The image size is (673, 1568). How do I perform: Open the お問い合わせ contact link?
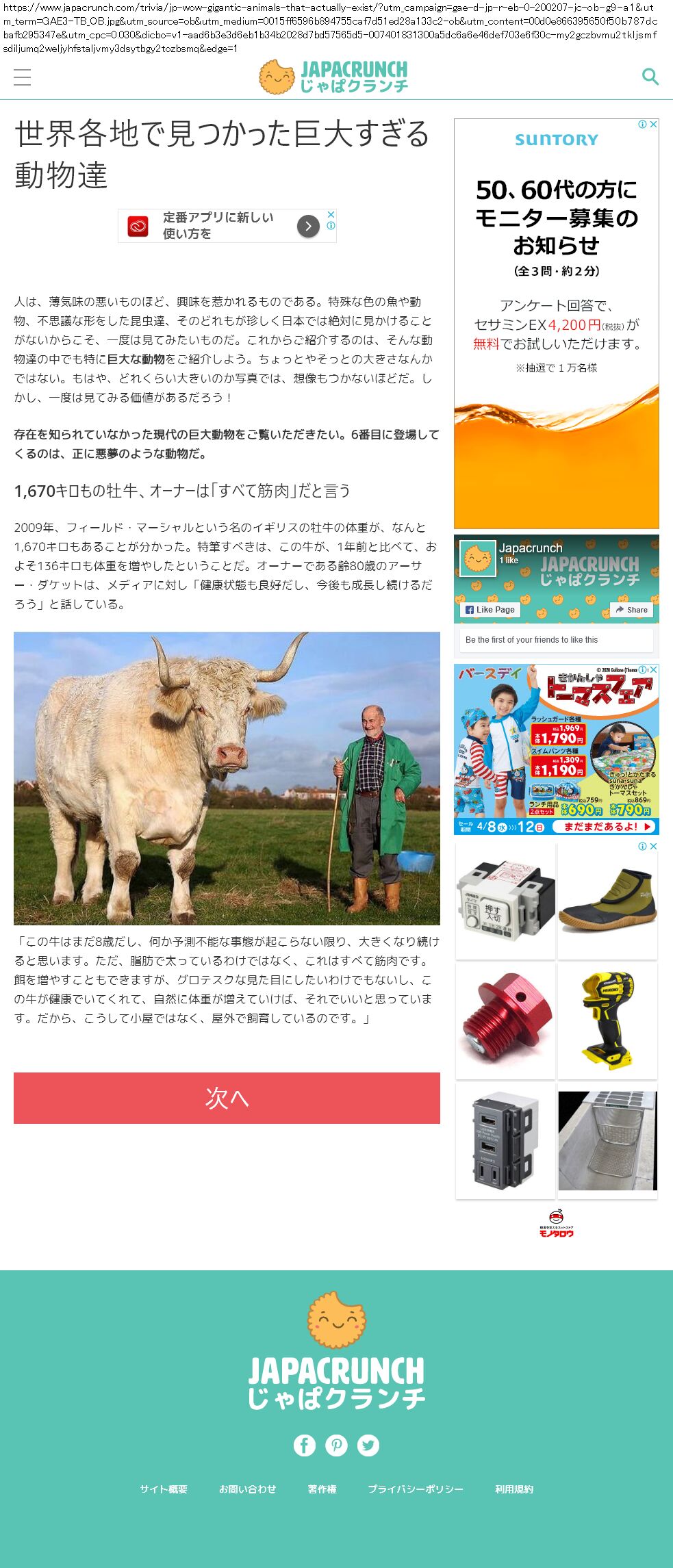(247, 1489)
